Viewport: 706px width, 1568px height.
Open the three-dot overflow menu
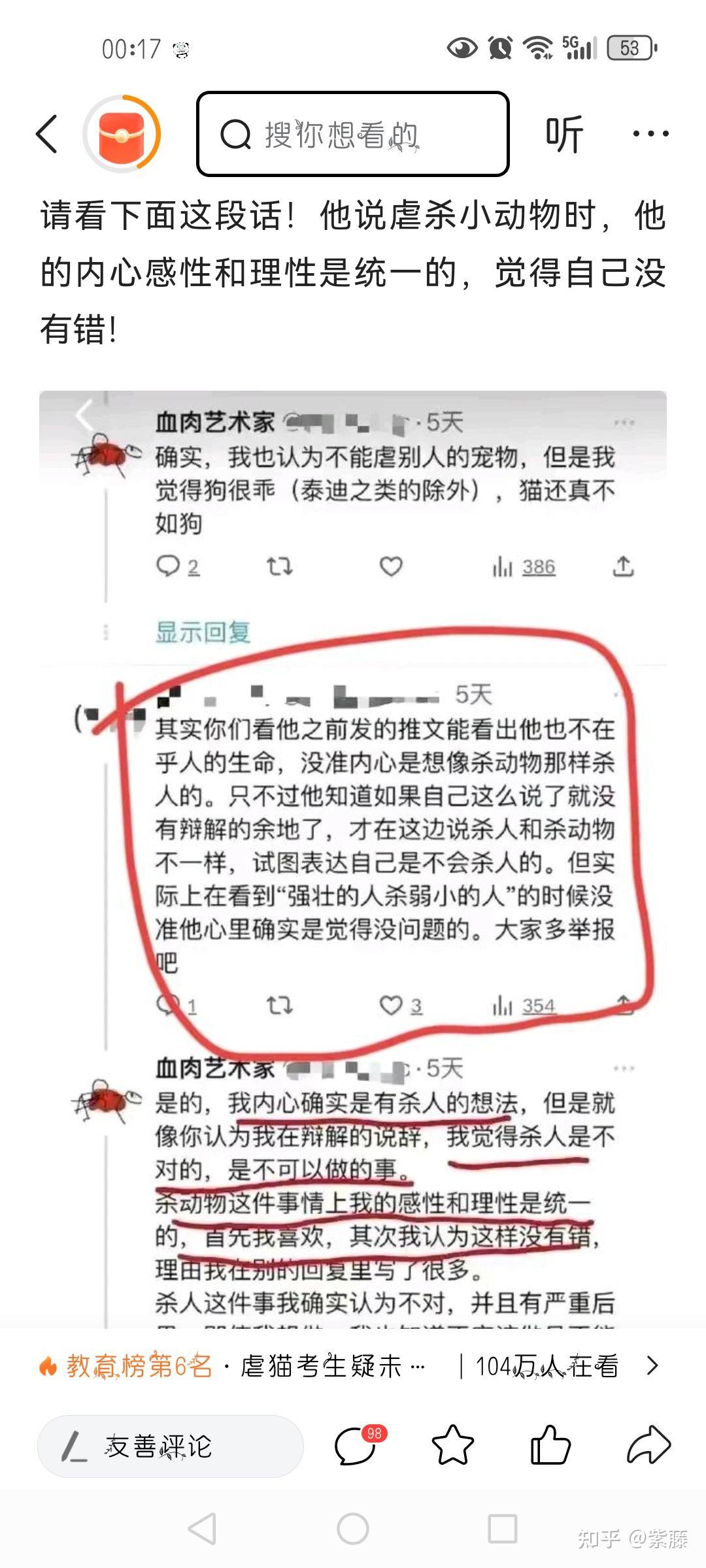click(x=650, y=134)
